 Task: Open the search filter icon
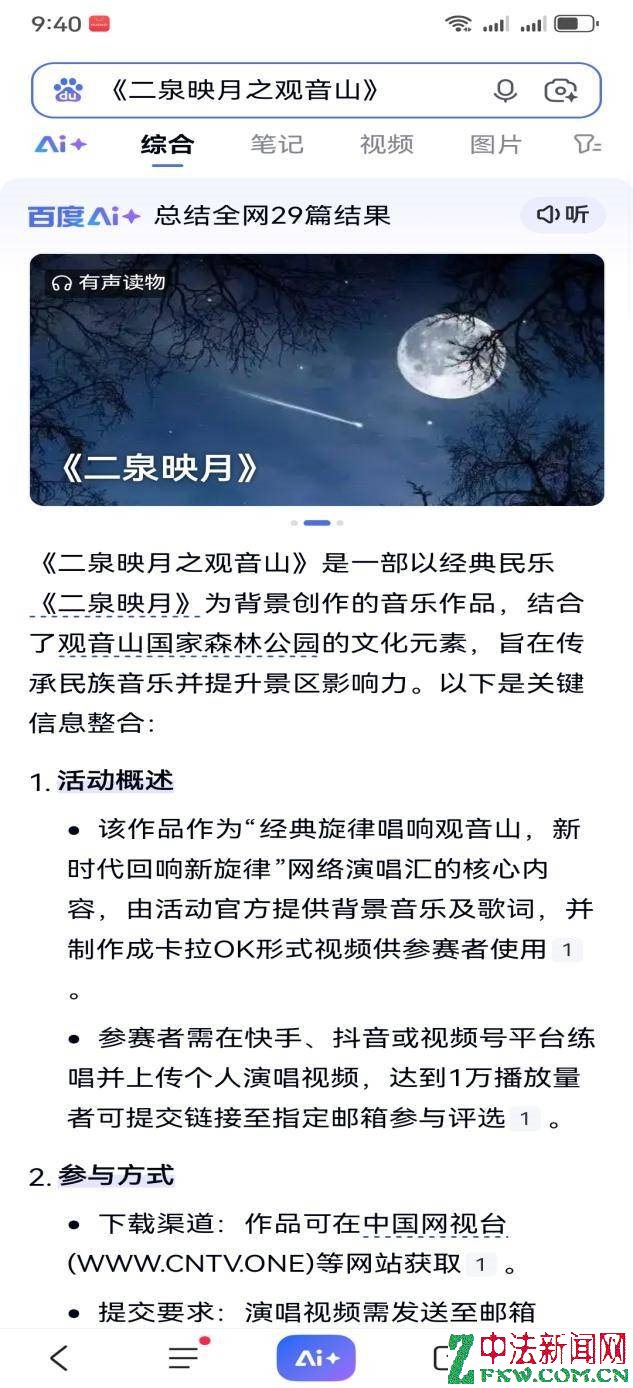[x=587, y=145]
